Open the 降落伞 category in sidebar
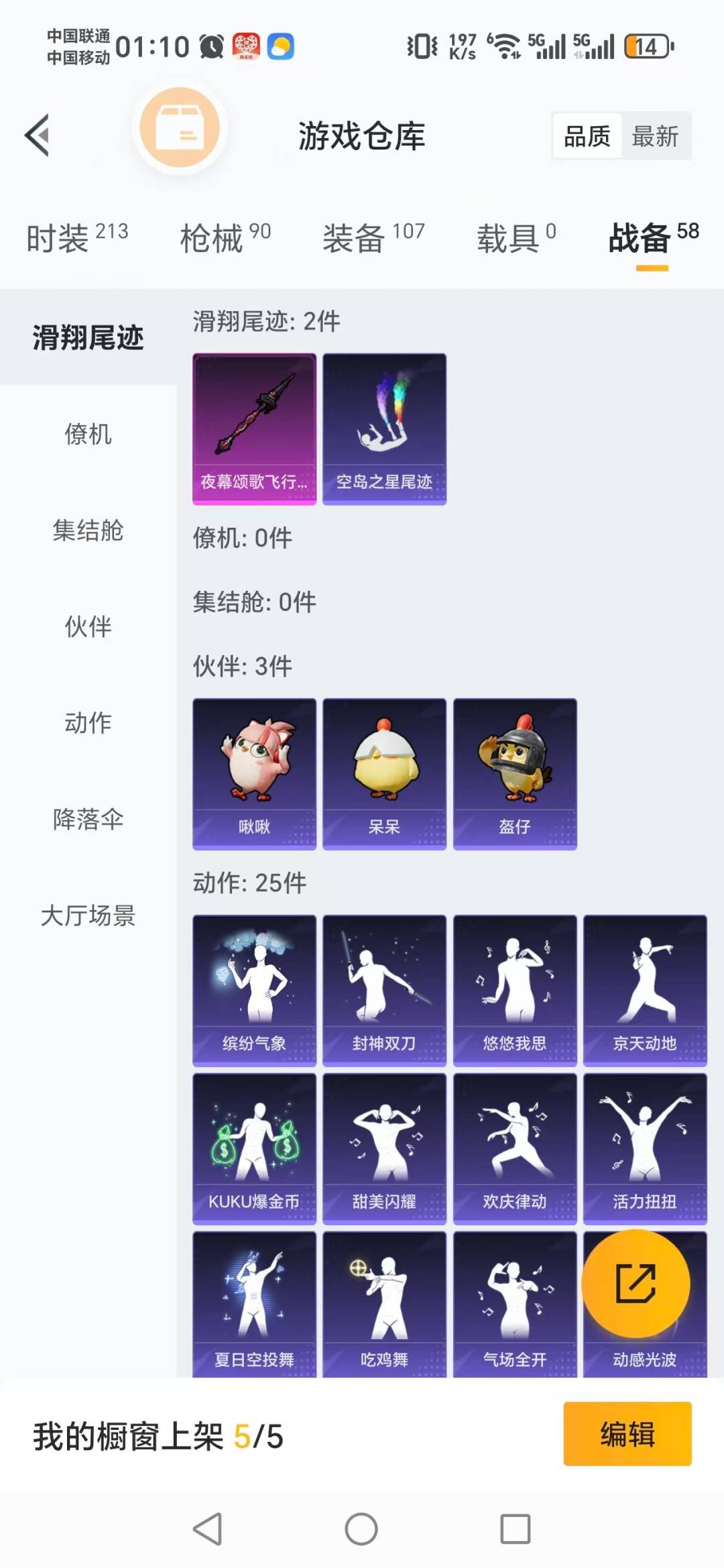 click(x=88, y=819)
